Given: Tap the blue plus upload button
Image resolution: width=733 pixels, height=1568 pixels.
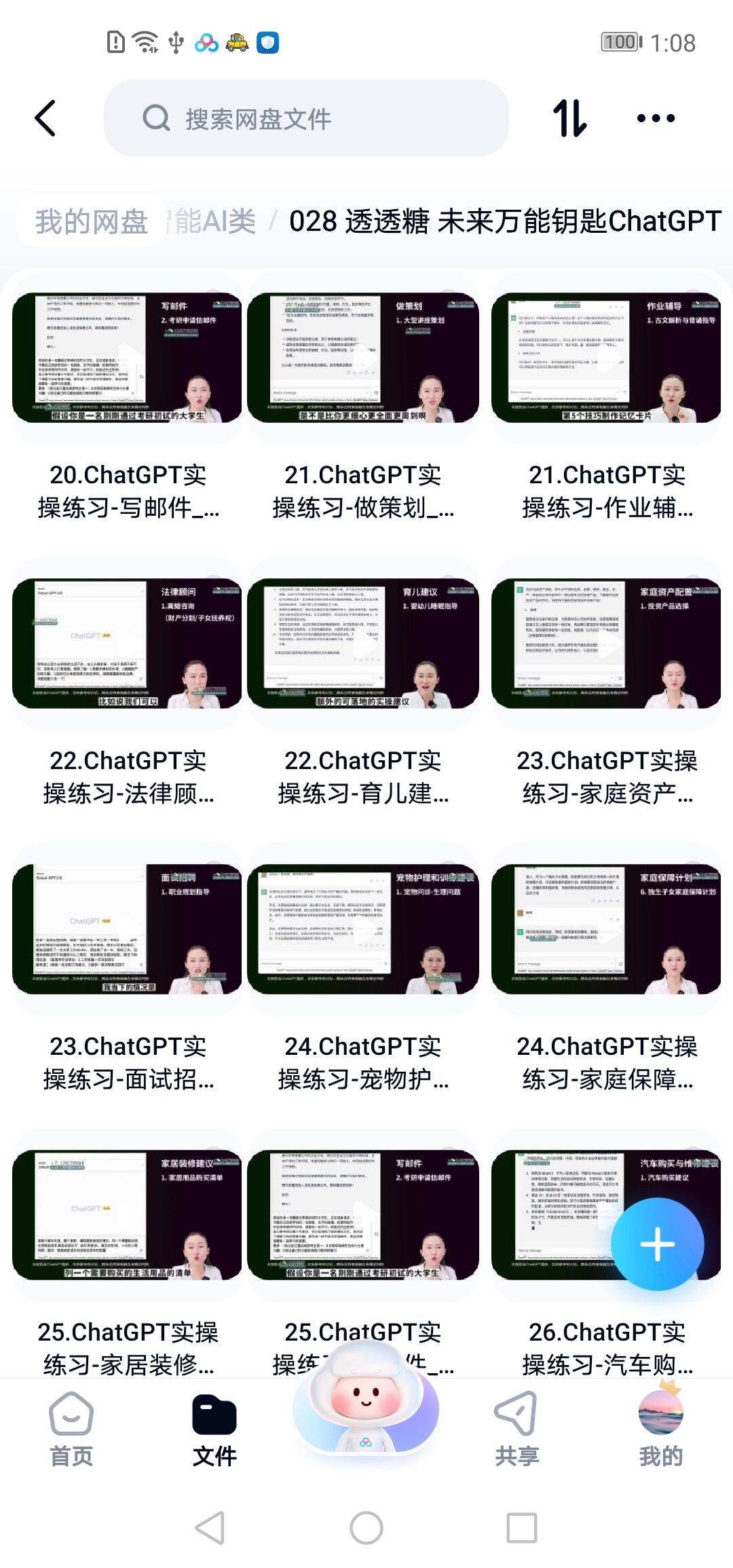Looking at the screenshot, I should tap(657, 1244).
